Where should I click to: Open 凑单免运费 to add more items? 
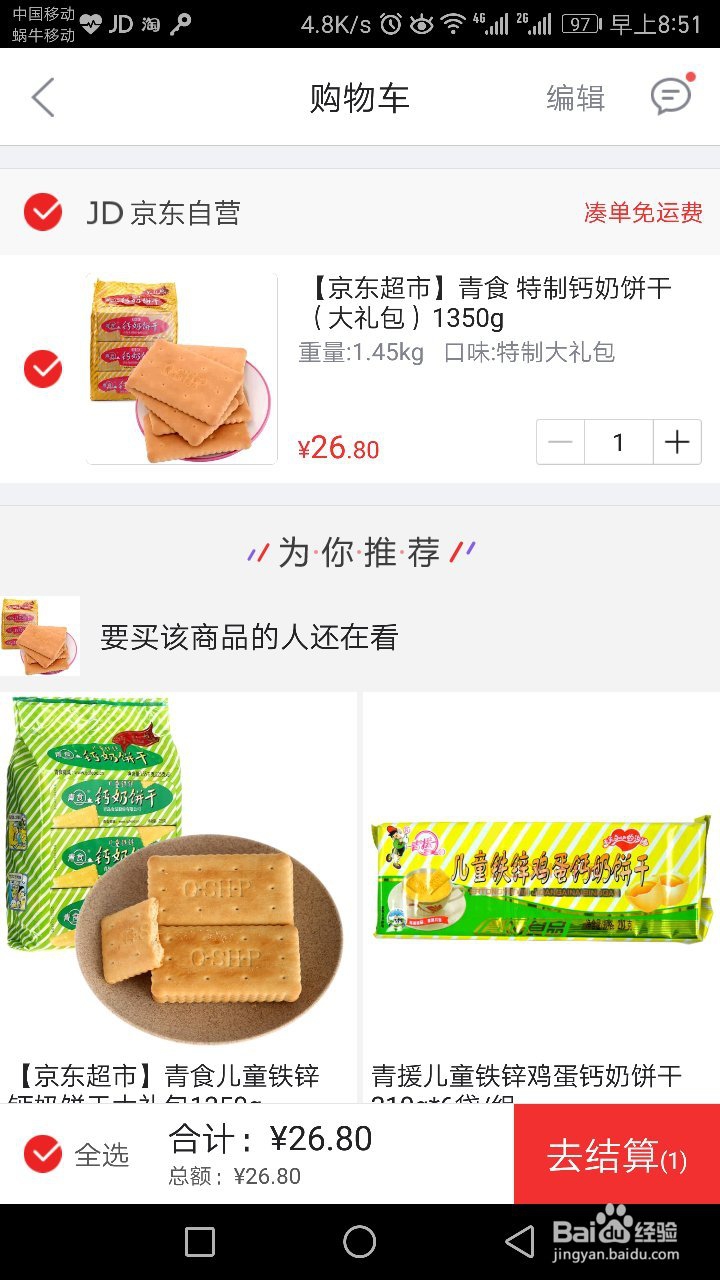(641, 213)
